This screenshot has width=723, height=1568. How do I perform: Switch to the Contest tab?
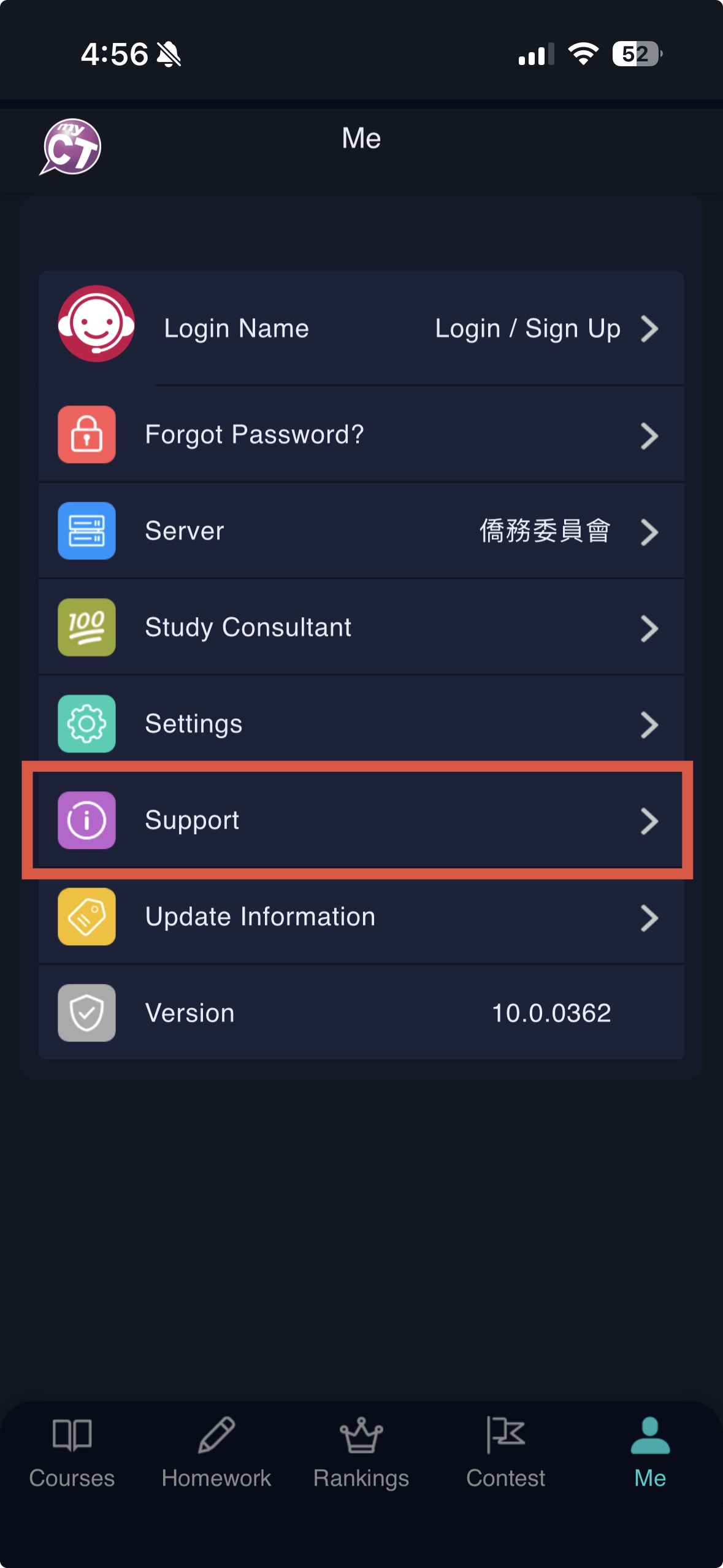(506, 1453)
